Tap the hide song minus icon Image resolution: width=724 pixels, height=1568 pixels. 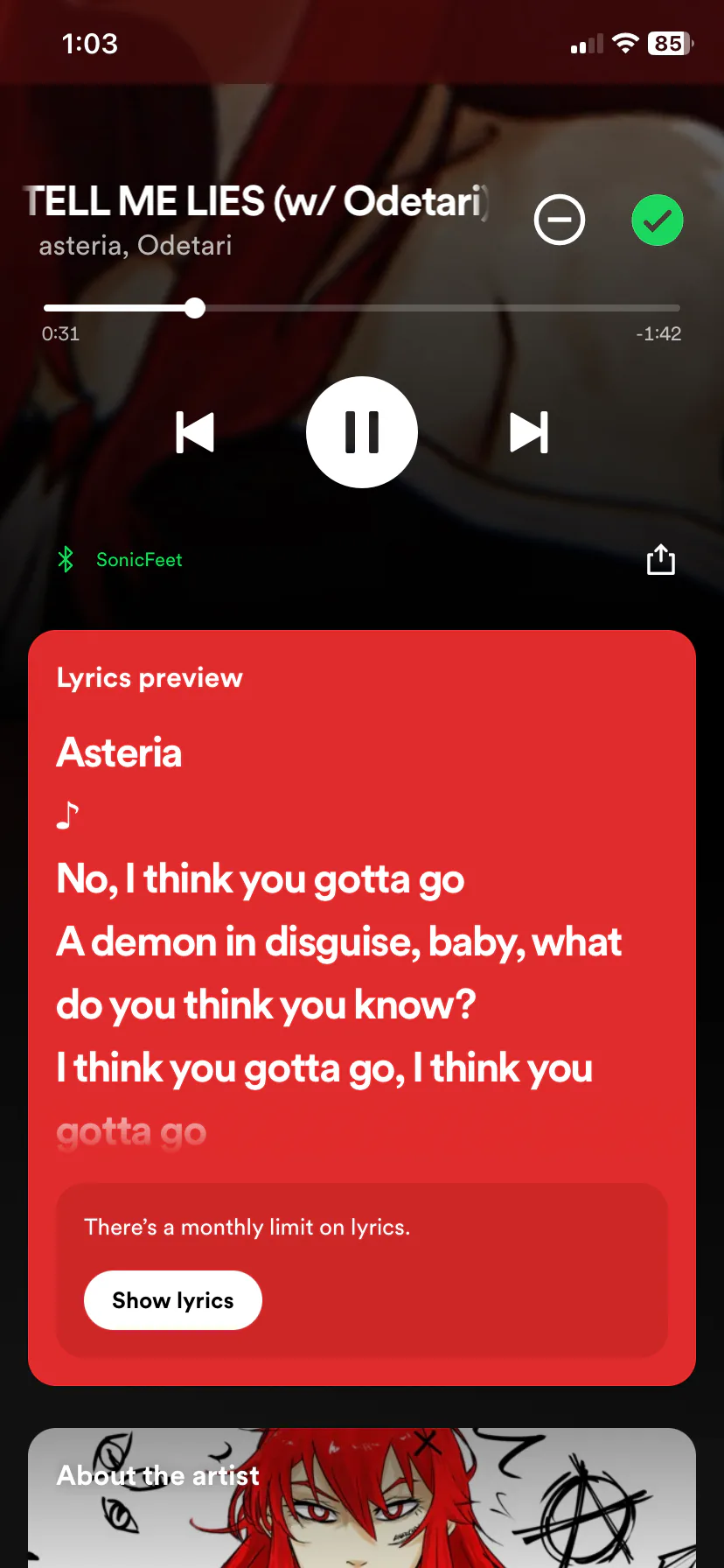click(x=560, y=220)
